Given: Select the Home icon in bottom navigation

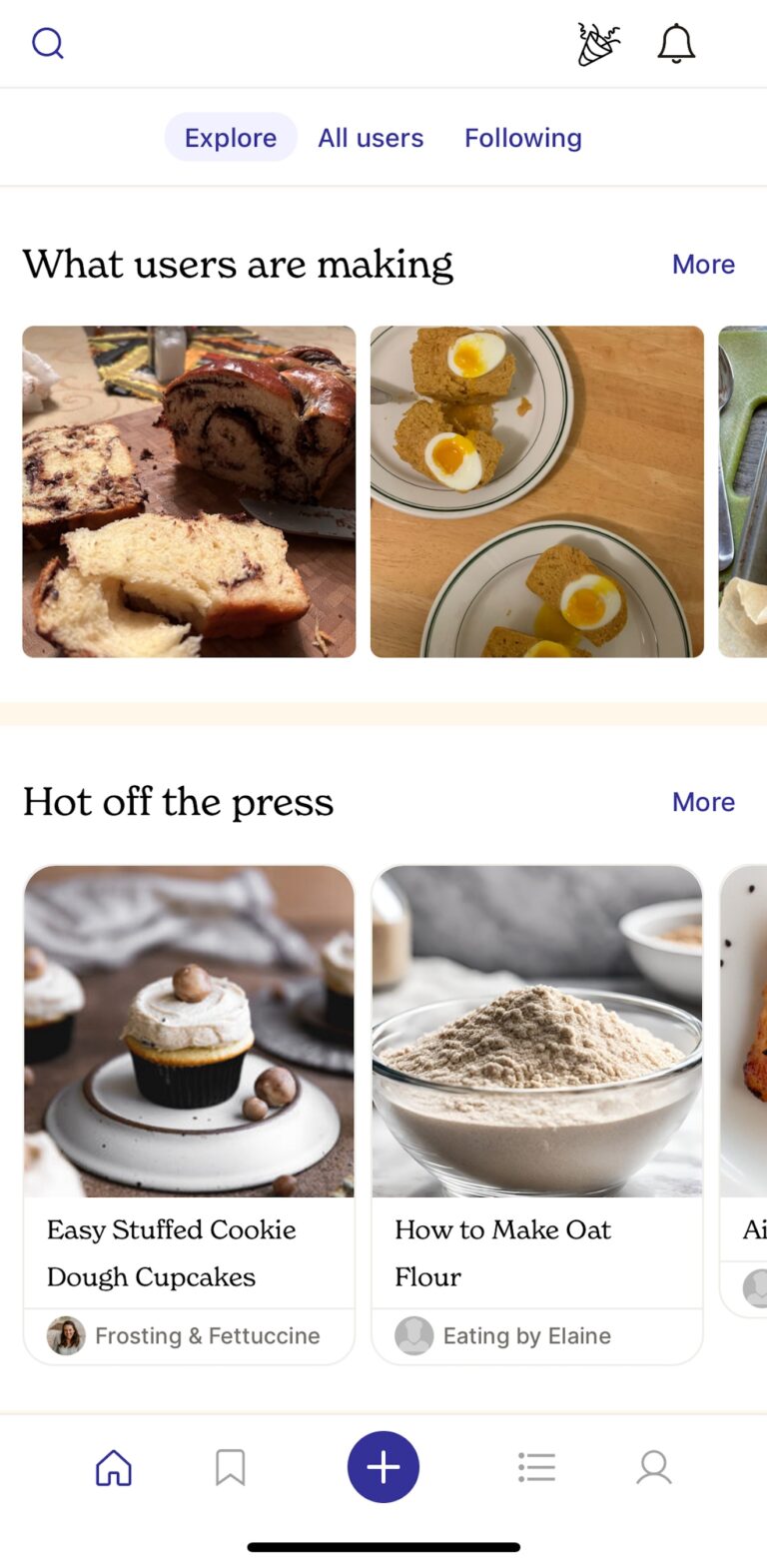Looking at the screenshot, I should [113, 1467].
